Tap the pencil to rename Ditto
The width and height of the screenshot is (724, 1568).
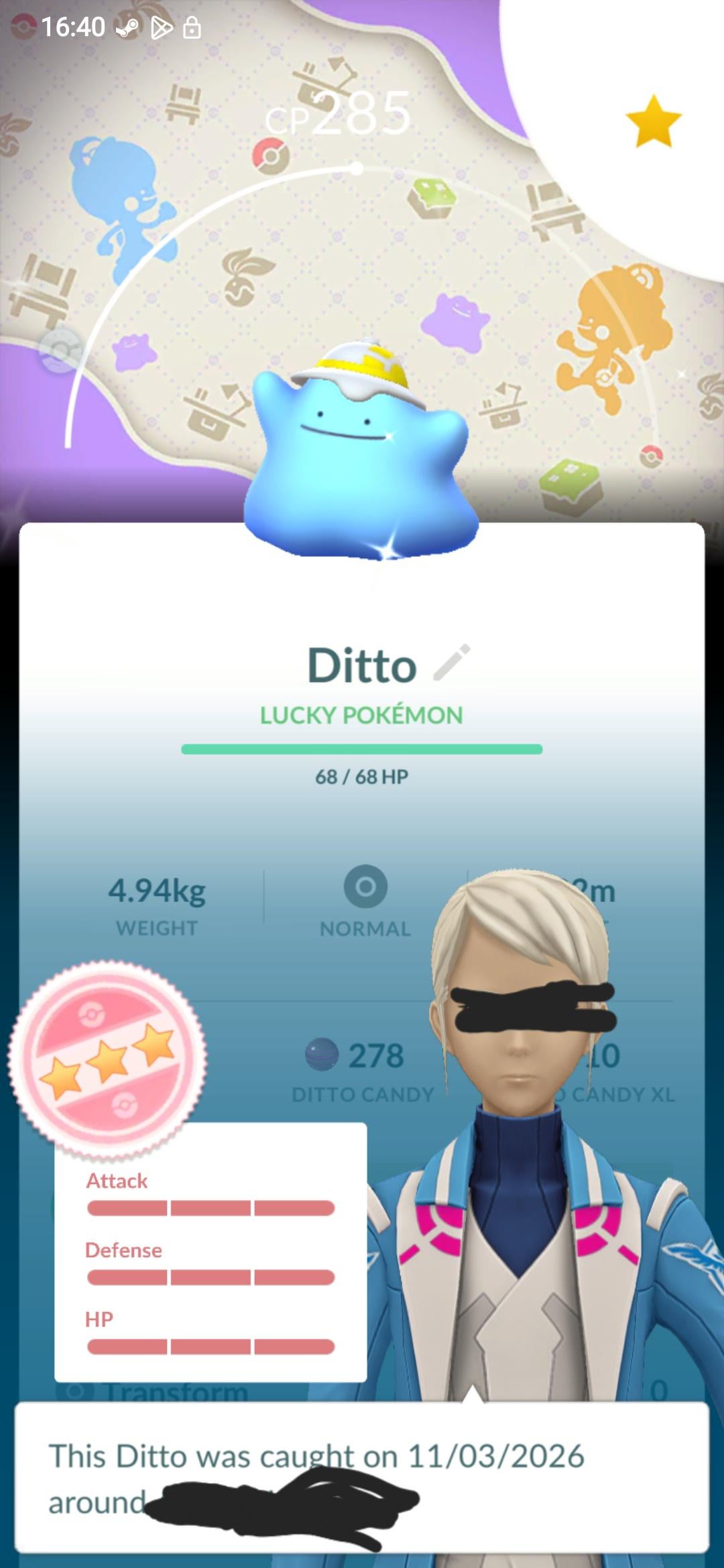452,663
